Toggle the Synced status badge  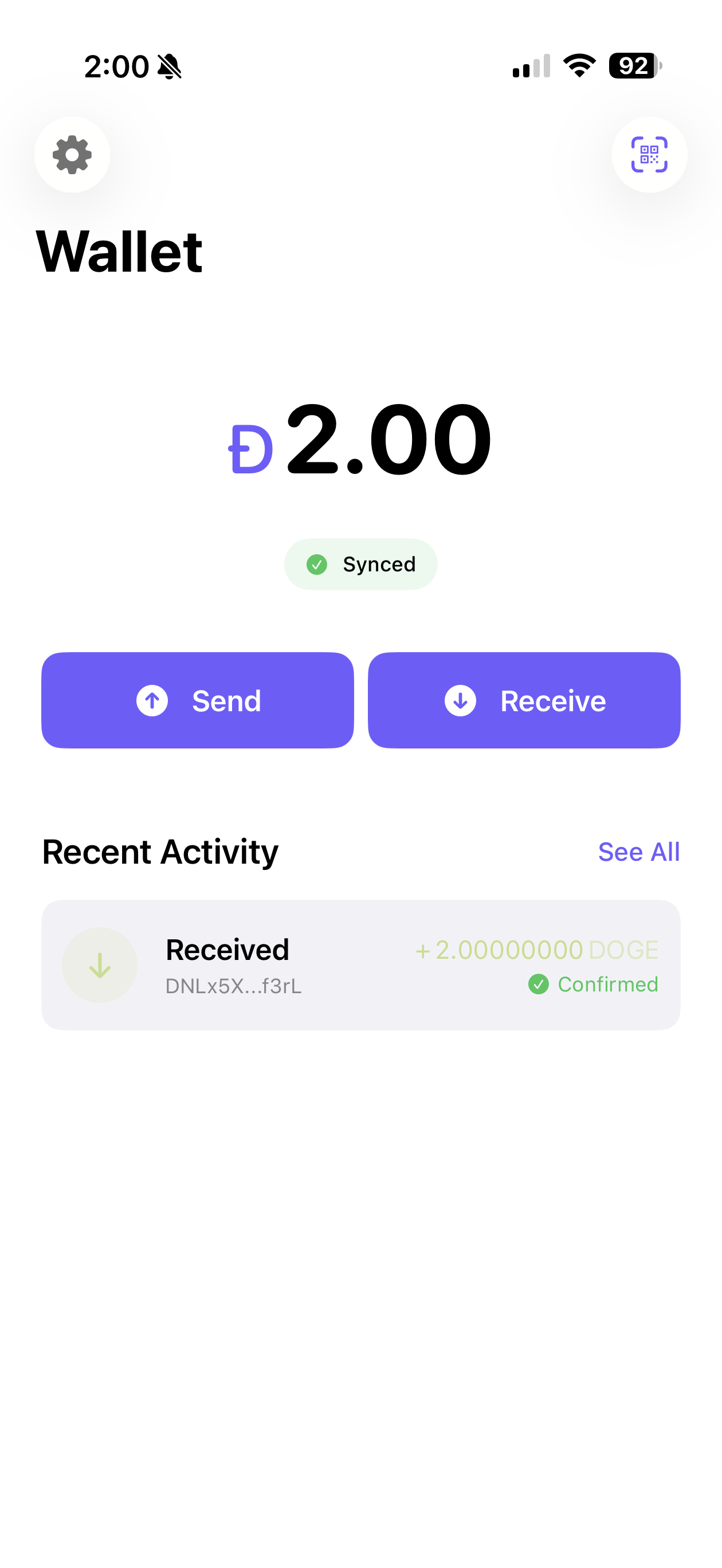tap(360, 565)
